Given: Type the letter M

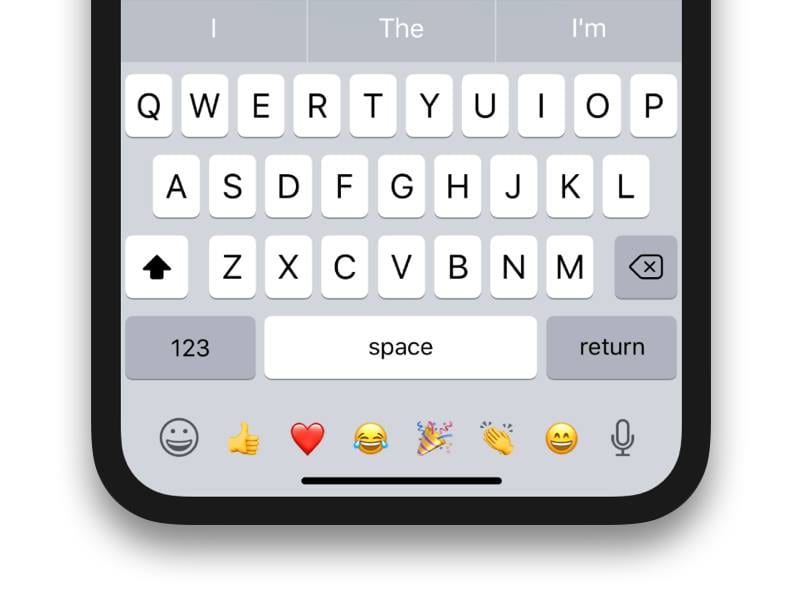Looking at the screenshot, I should [570, 267].
